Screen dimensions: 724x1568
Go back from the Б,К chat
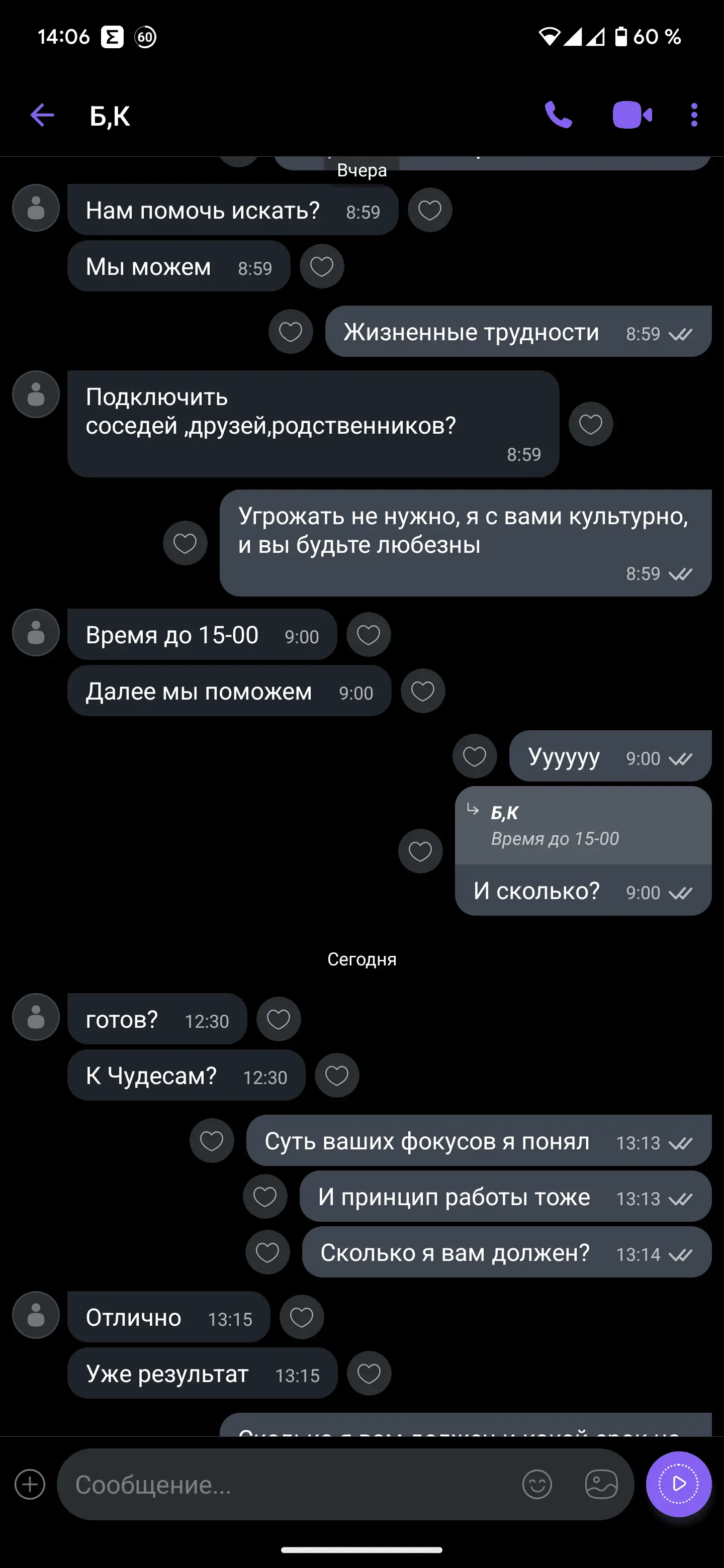point(42,115)
